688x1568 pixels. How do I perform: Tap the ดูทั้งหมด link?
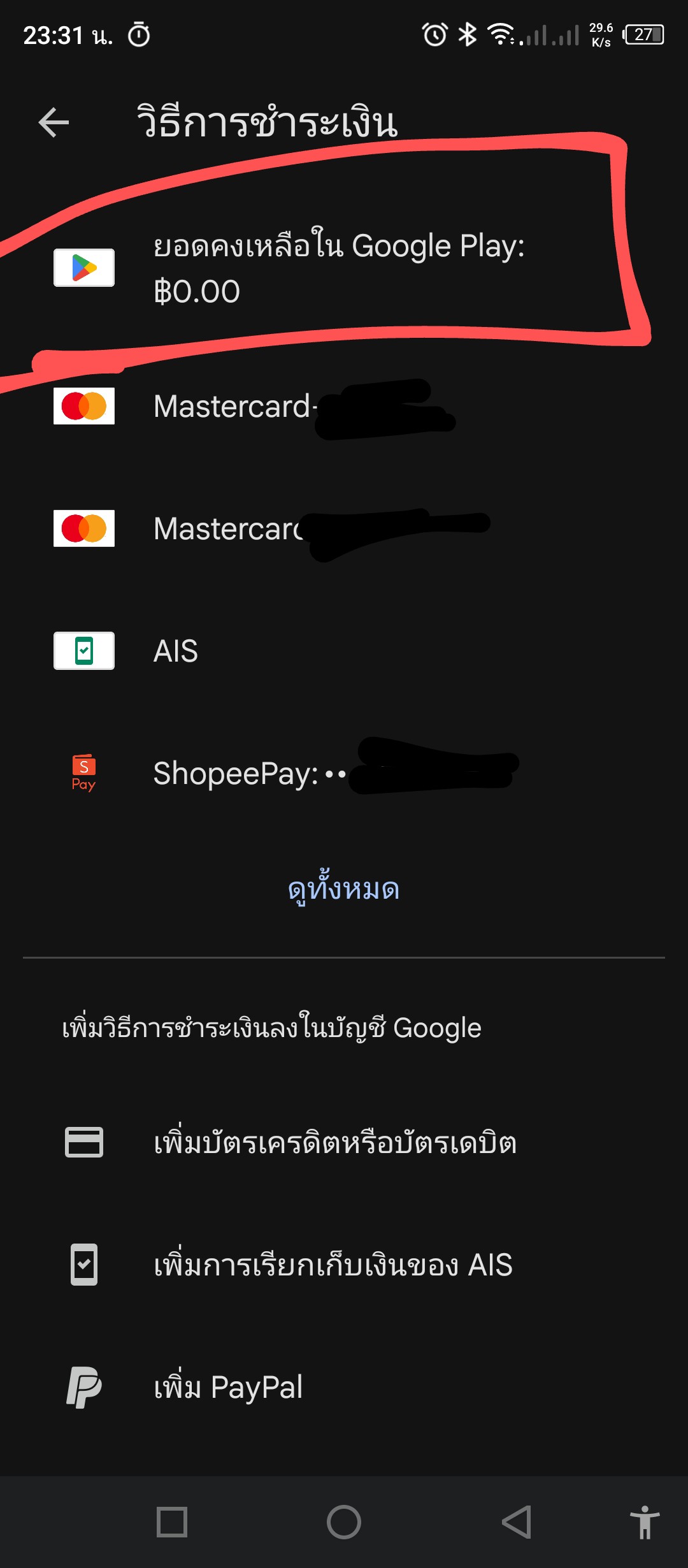click(344, 889)
